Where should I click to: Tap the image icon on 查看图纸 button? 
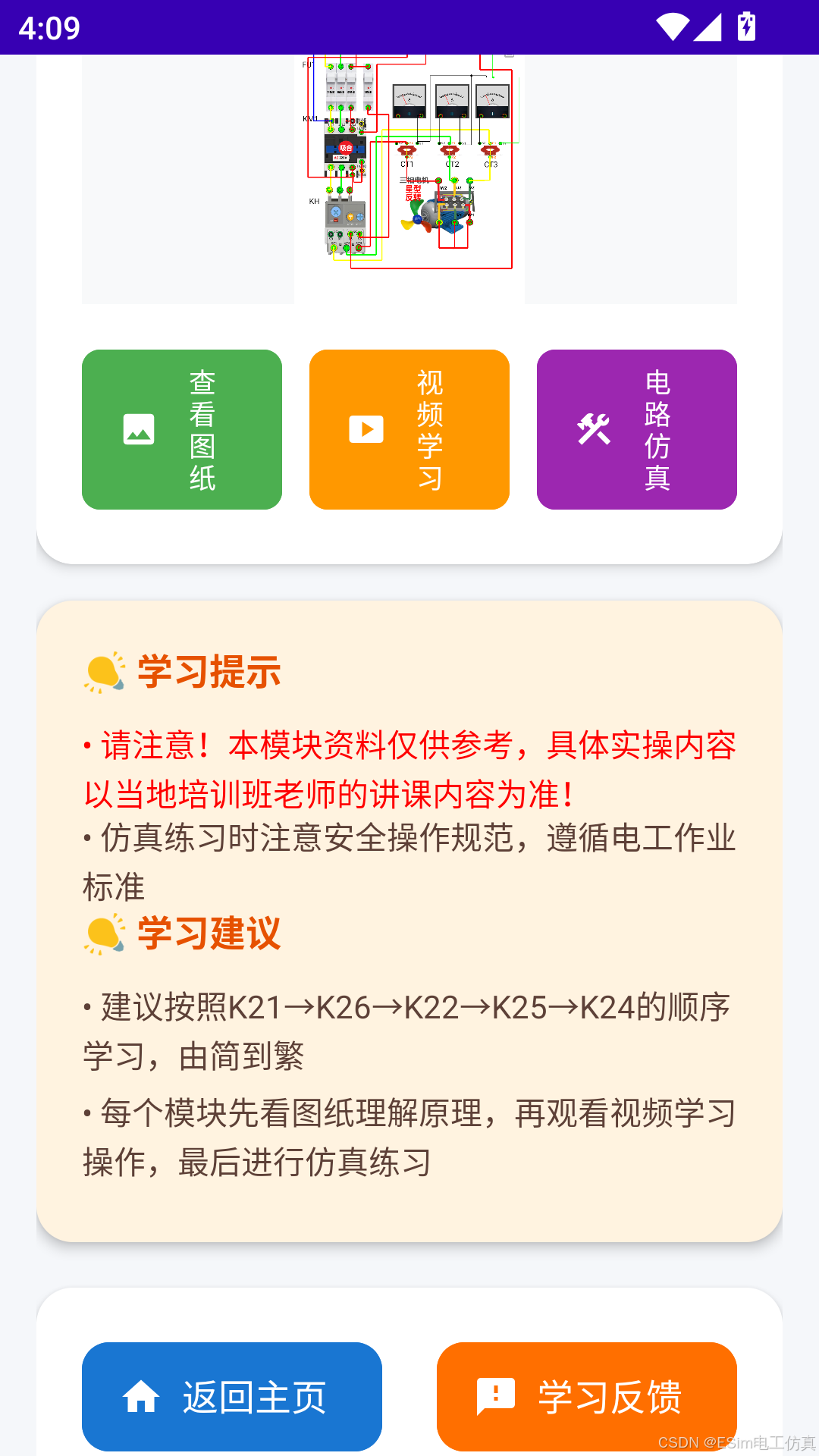click(138, 429)
